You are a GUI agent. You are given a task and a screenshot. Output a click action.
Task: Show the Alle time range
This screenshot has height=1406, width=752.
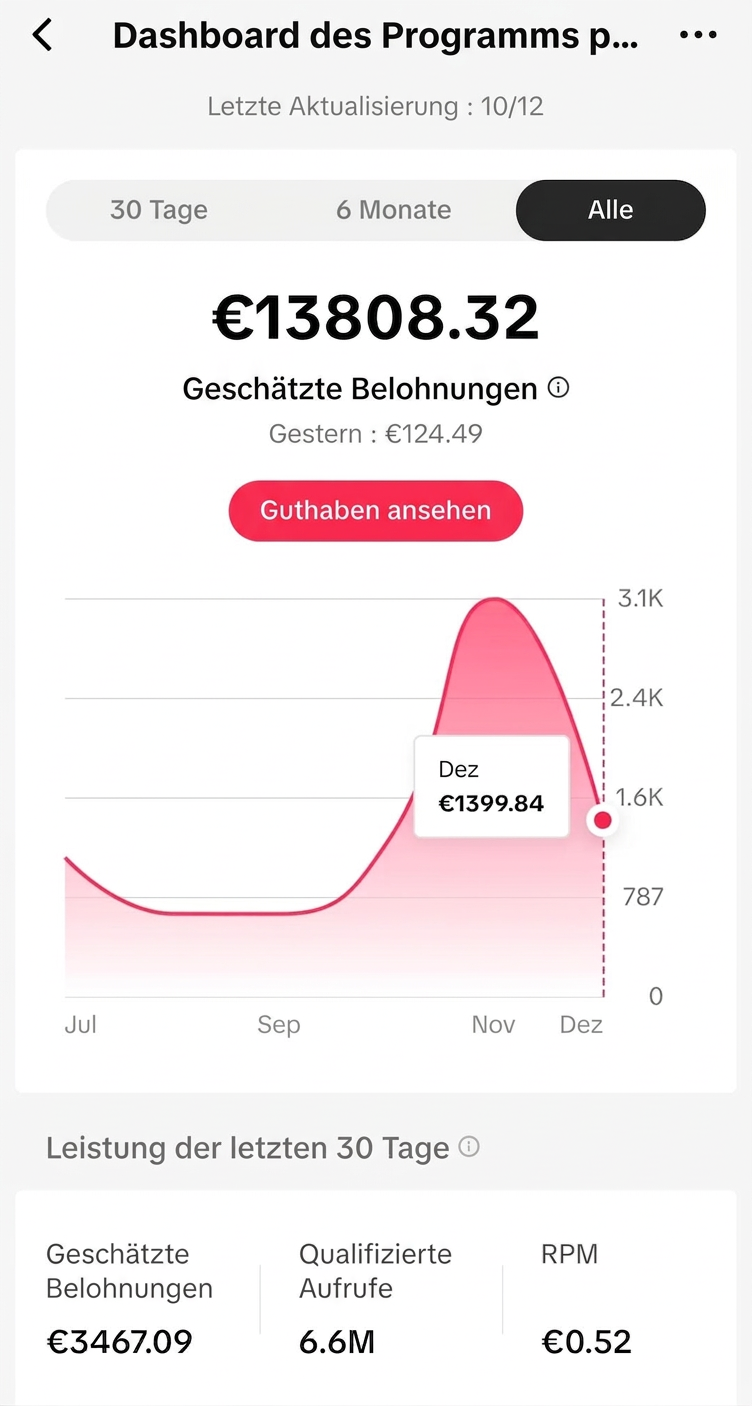click(610, 210)
